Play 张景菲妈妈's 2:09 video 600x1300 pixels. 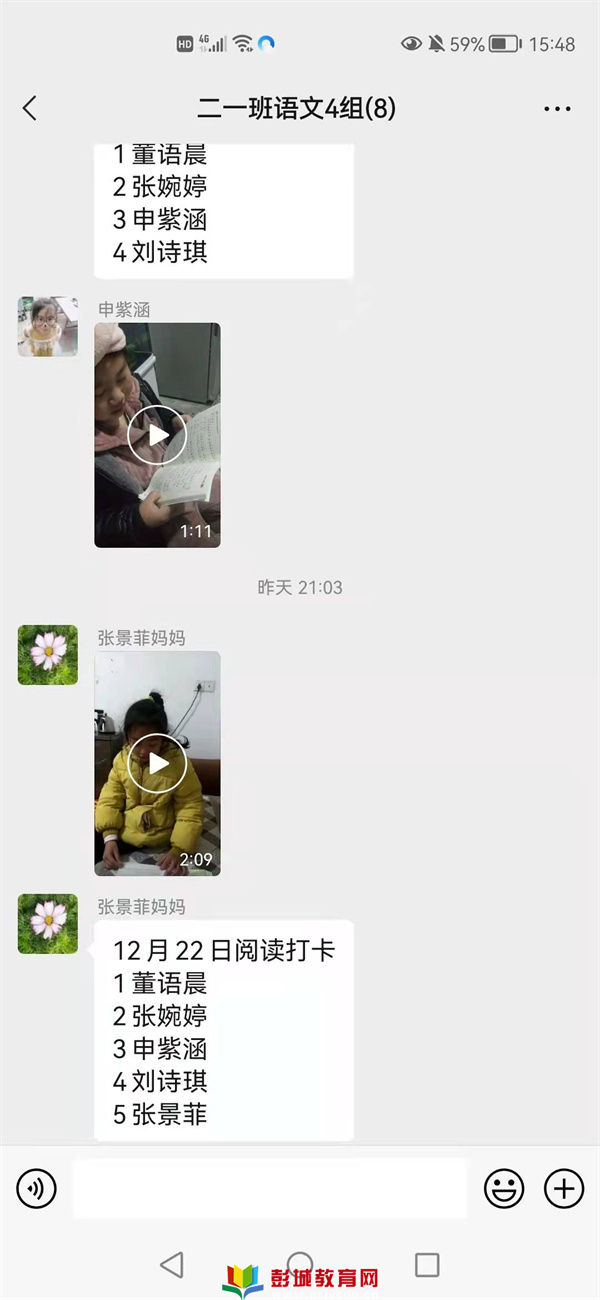click(157, 764)
